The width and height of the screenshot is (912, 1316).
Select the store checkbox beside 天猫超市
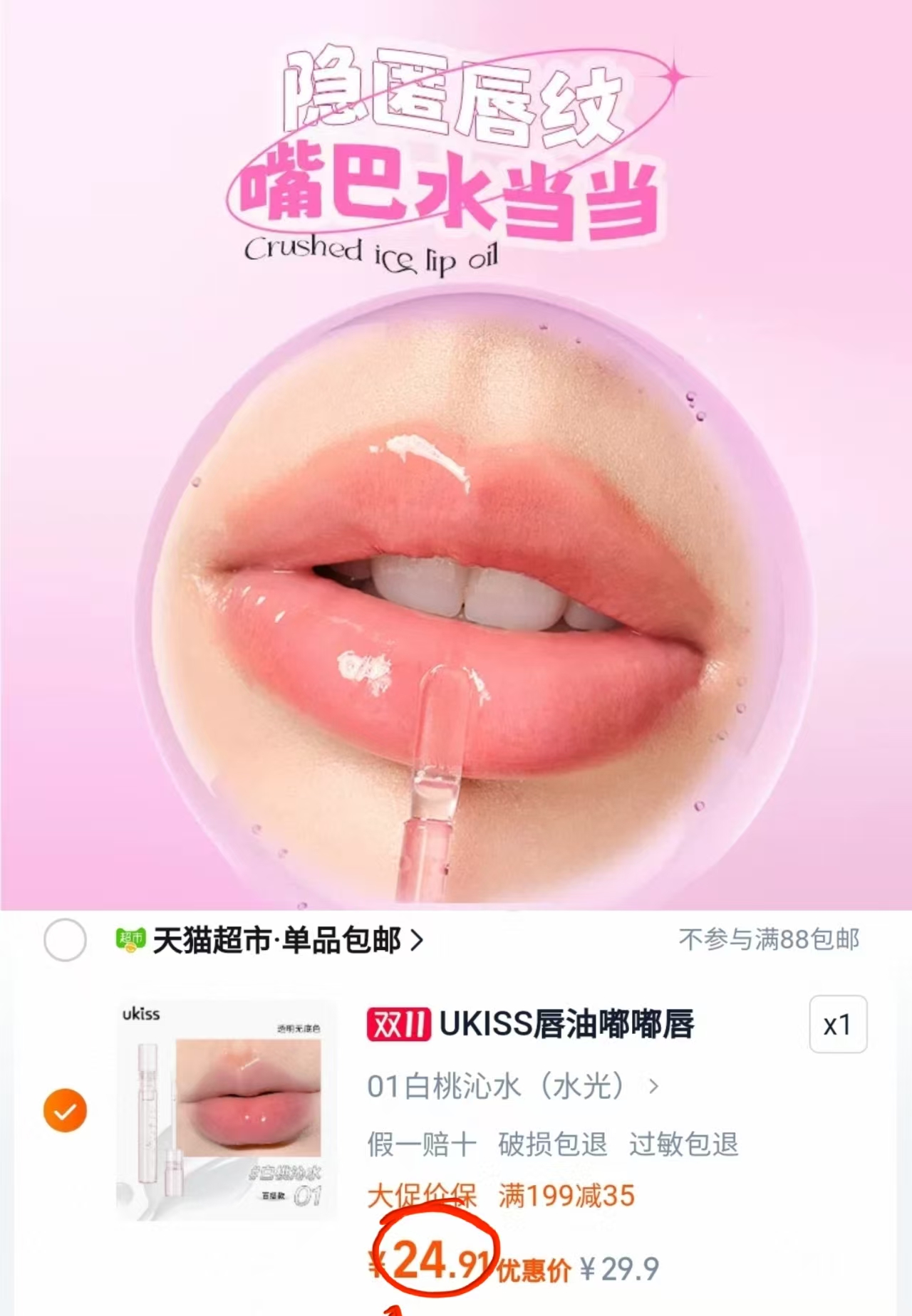tap(65, 941)
